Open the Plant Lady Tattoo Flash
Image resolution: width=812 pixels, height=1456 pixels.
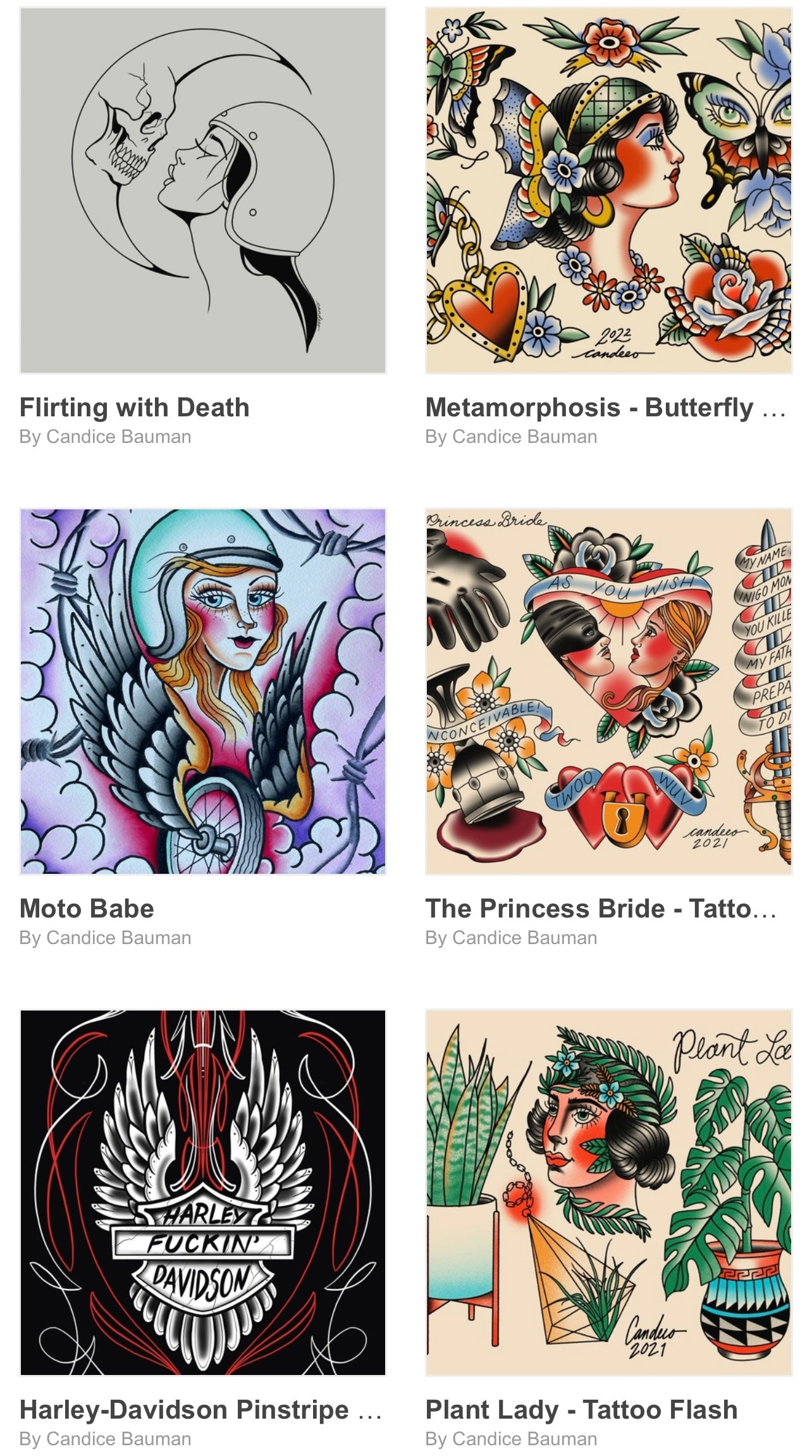point(608,1193)
